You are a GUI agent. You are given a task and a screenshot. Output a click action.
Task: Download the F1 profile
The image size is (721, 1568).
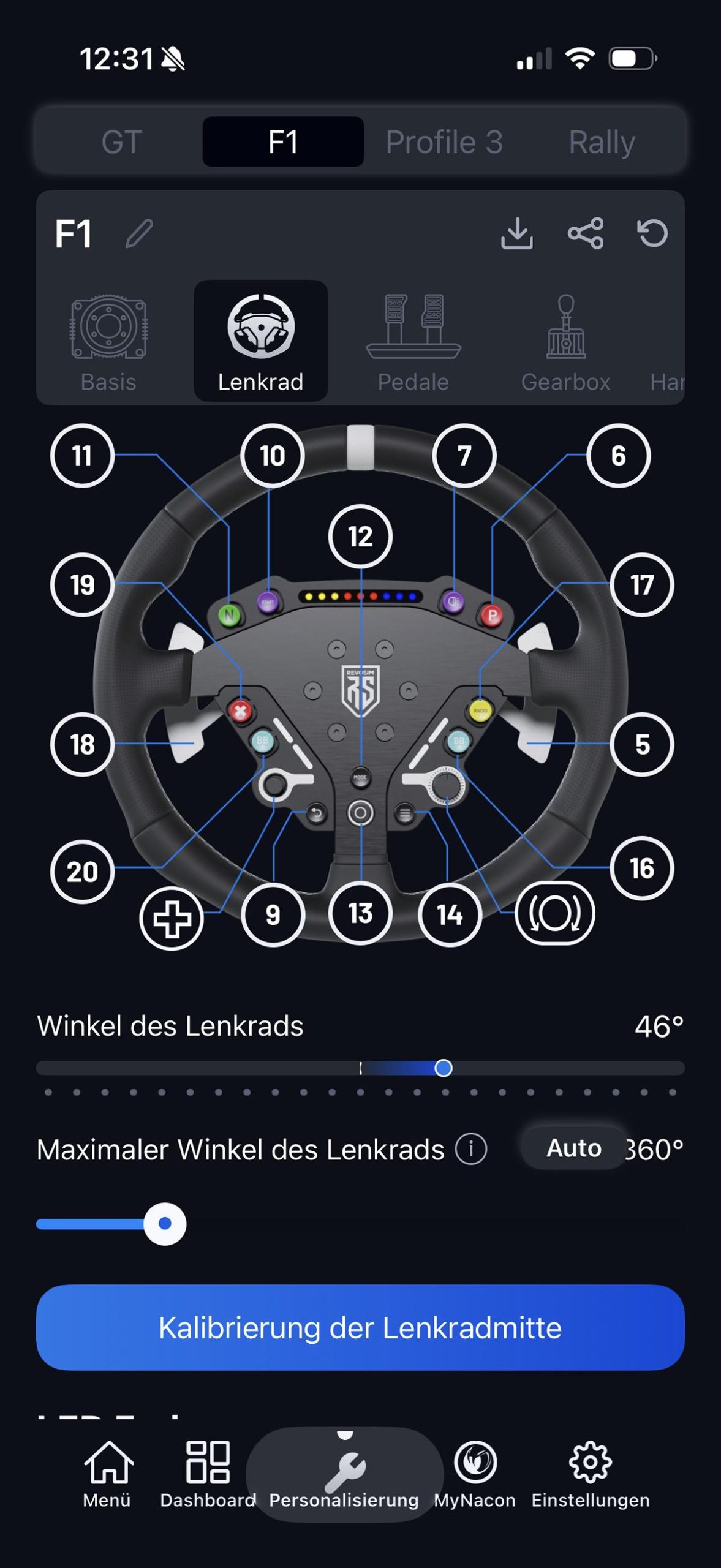click(x=516, y=233)
